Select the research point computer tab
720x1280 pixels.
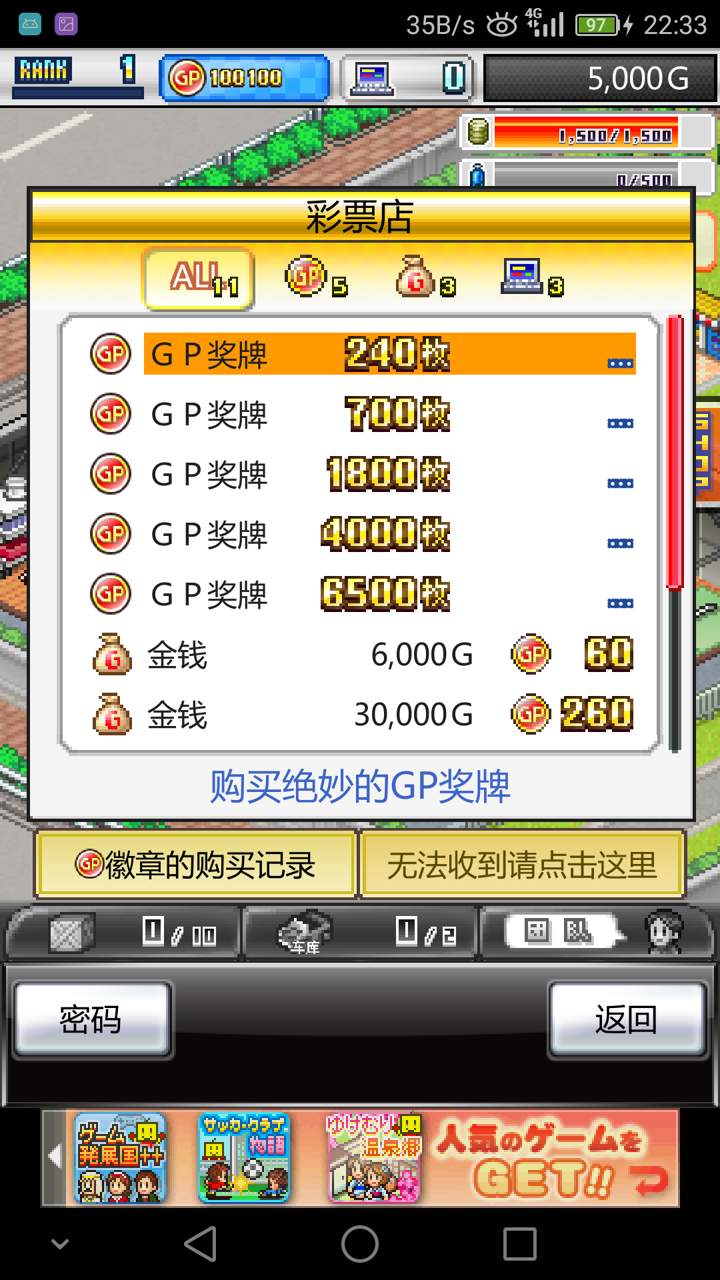(532, 279)
